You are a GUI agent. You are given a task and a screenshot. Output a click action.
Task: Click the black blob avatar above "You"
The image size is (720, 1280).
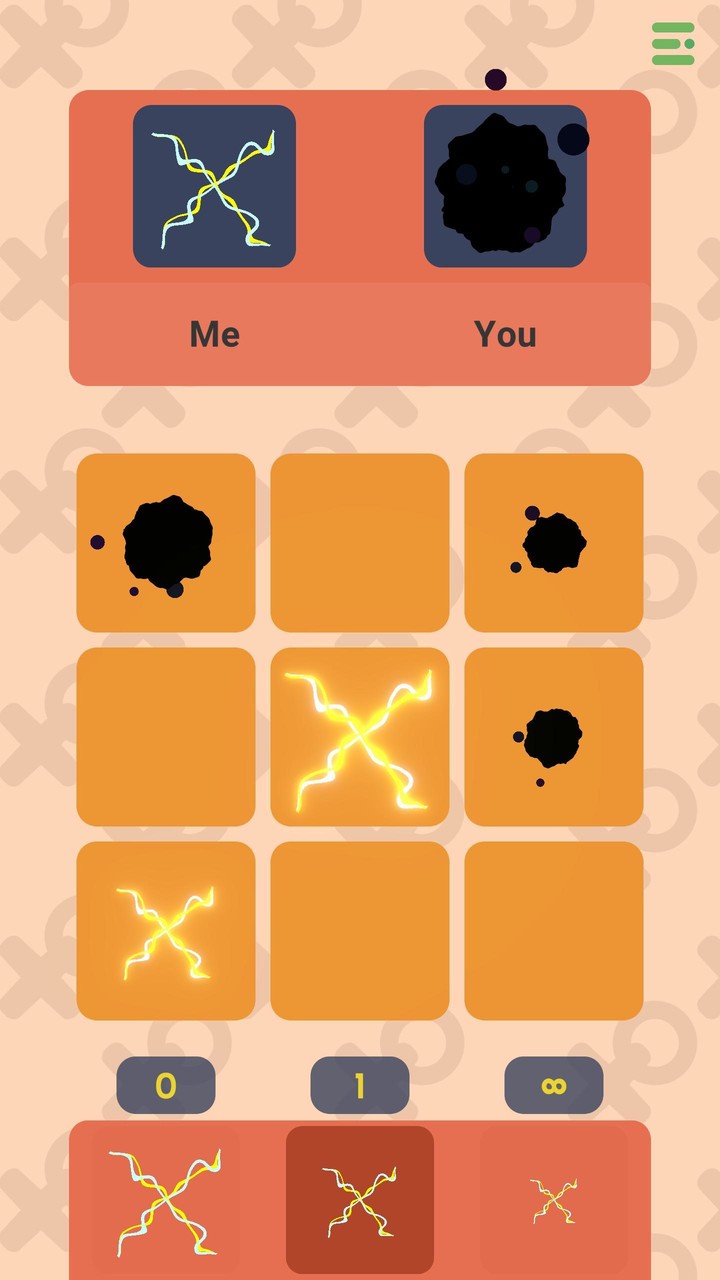pos(505,186)
